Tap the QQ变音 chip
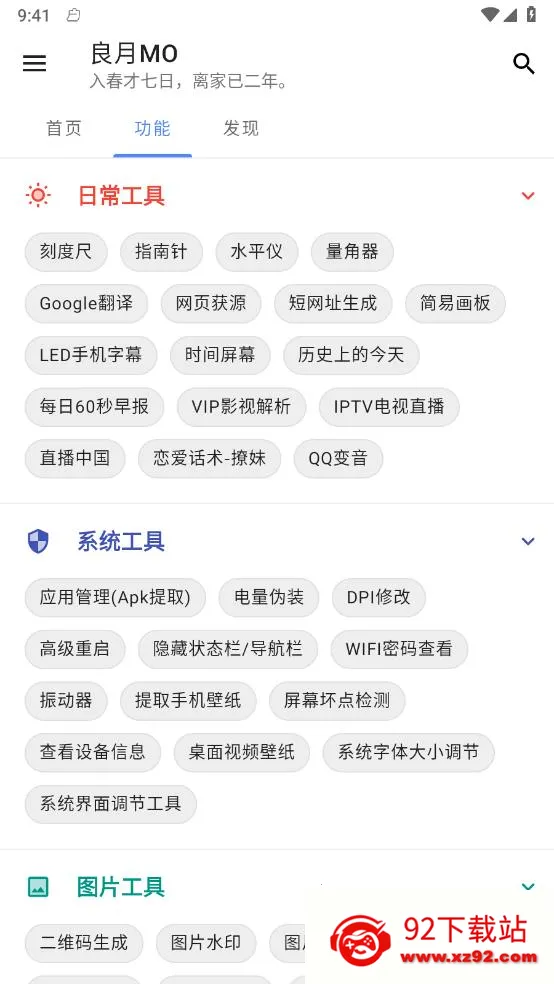Screen dimensions: 554x984 point(338,458)
